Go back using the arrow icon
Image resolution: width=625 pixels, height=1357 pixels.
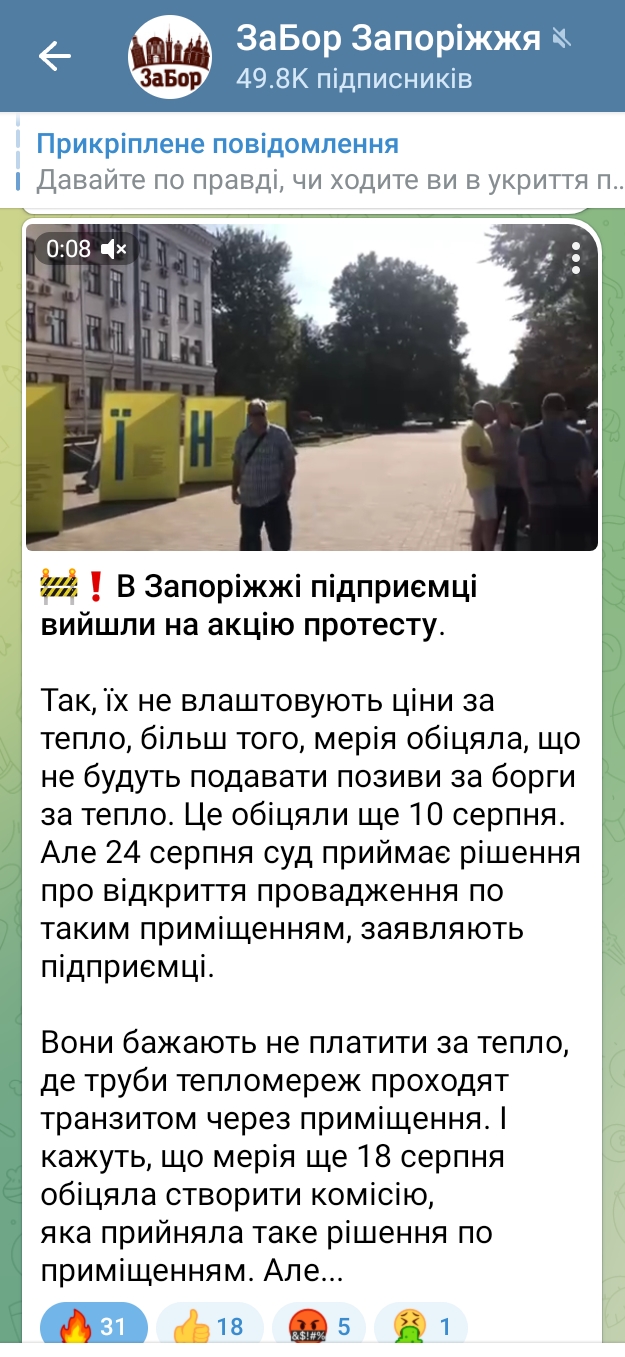tap(55, 56)
